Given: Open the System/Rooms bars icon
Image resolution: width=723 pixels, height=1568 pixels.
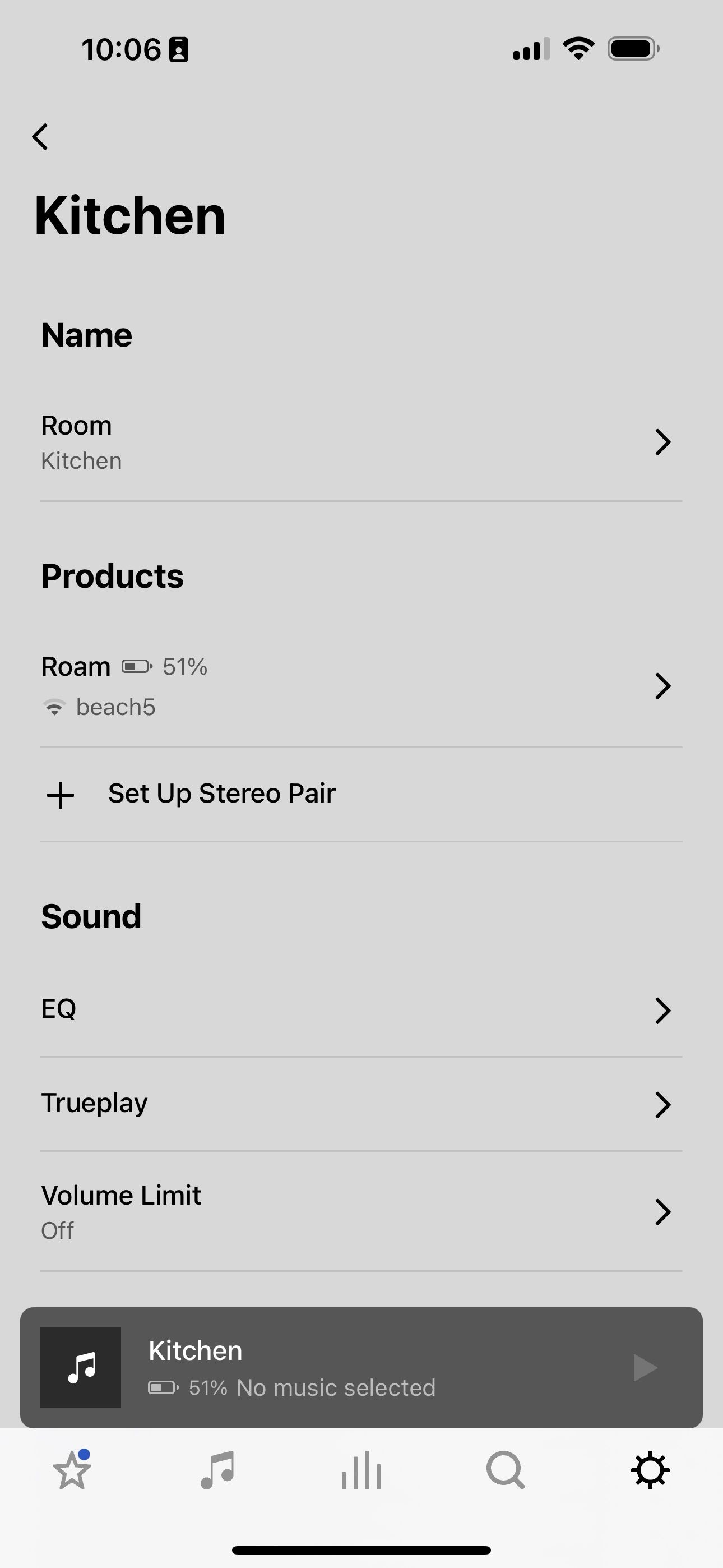Looking at the screenshot, I should point(361,1470).
